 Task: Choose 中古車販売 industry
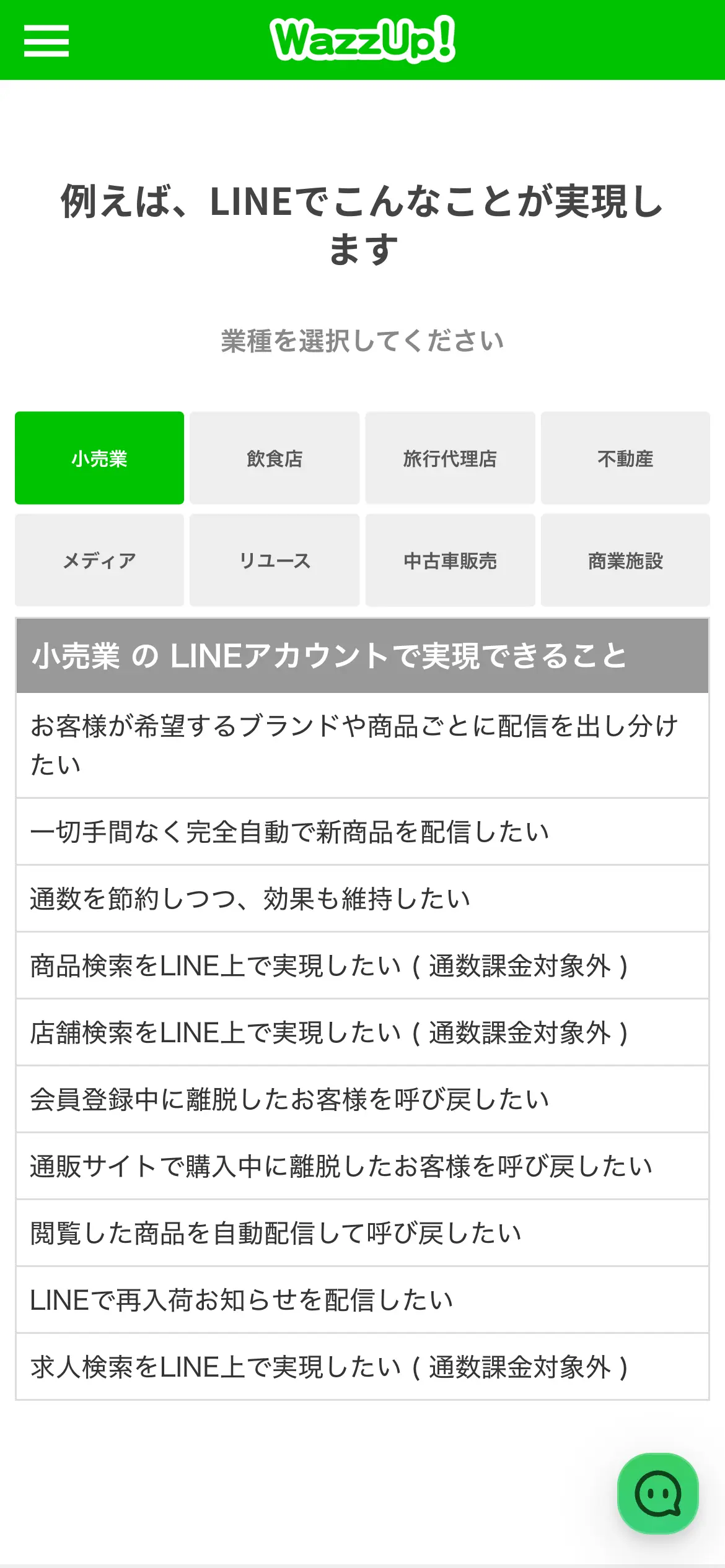tap(450, 560)
